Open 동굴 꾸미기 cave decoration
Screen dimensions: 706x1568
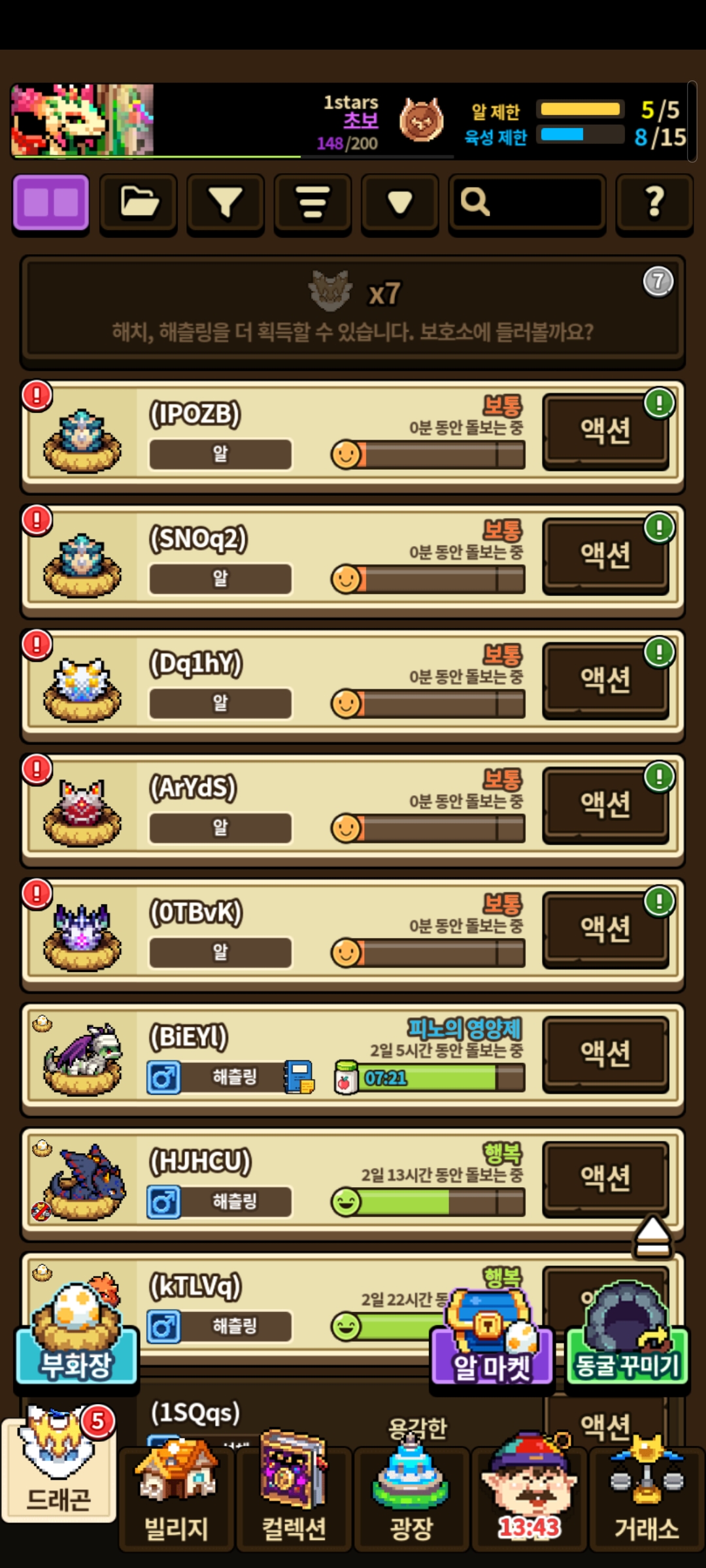(x=628, y=1336)
